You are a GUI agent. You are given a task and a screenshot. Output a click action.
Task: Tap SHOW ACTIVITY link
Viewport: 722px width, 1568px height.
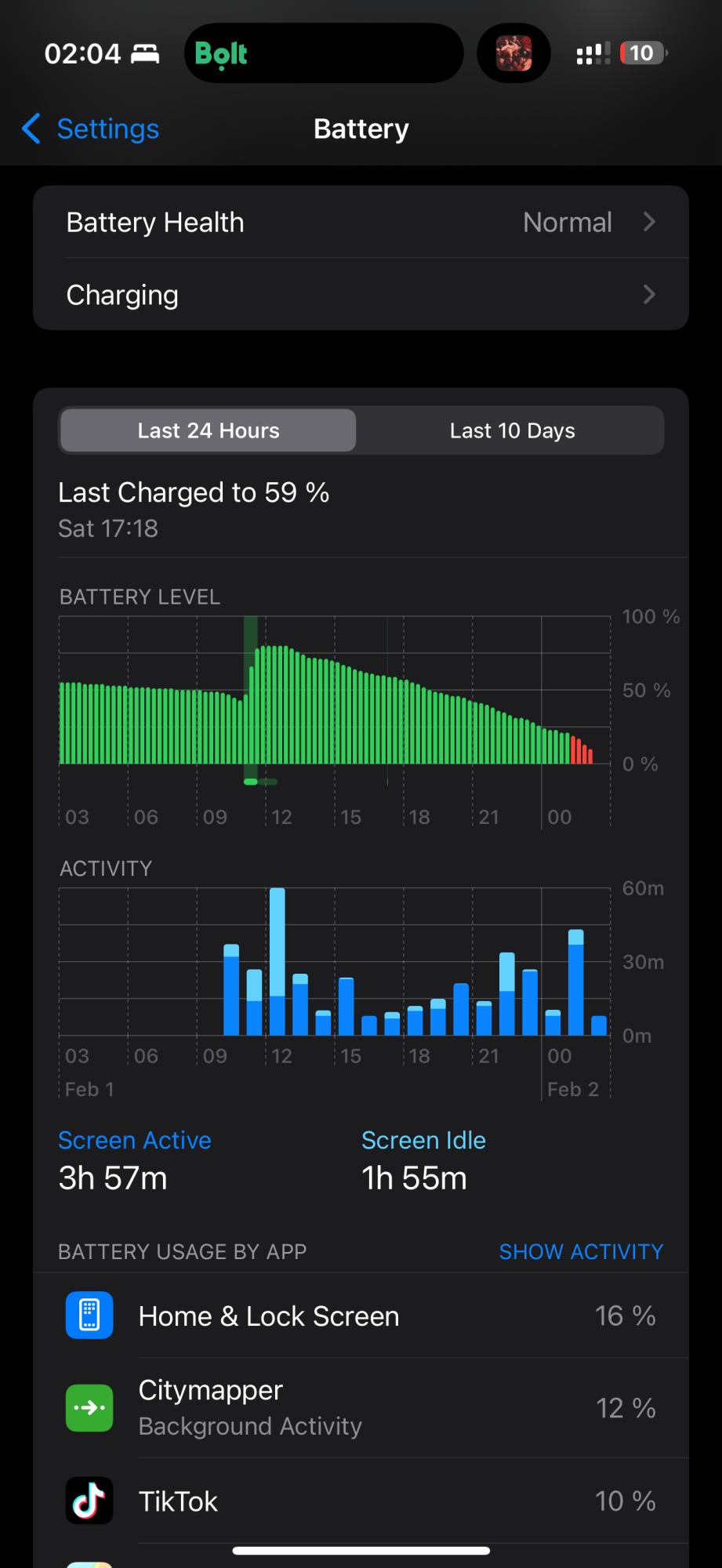581,1252
